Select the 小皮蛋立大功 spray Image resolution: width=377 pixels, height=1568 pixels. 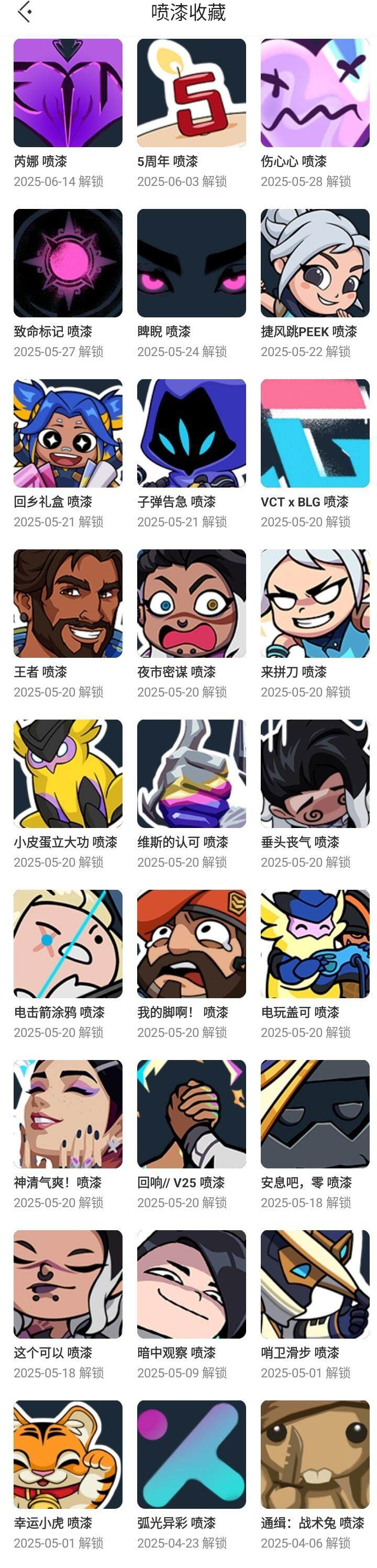[68, 774]
